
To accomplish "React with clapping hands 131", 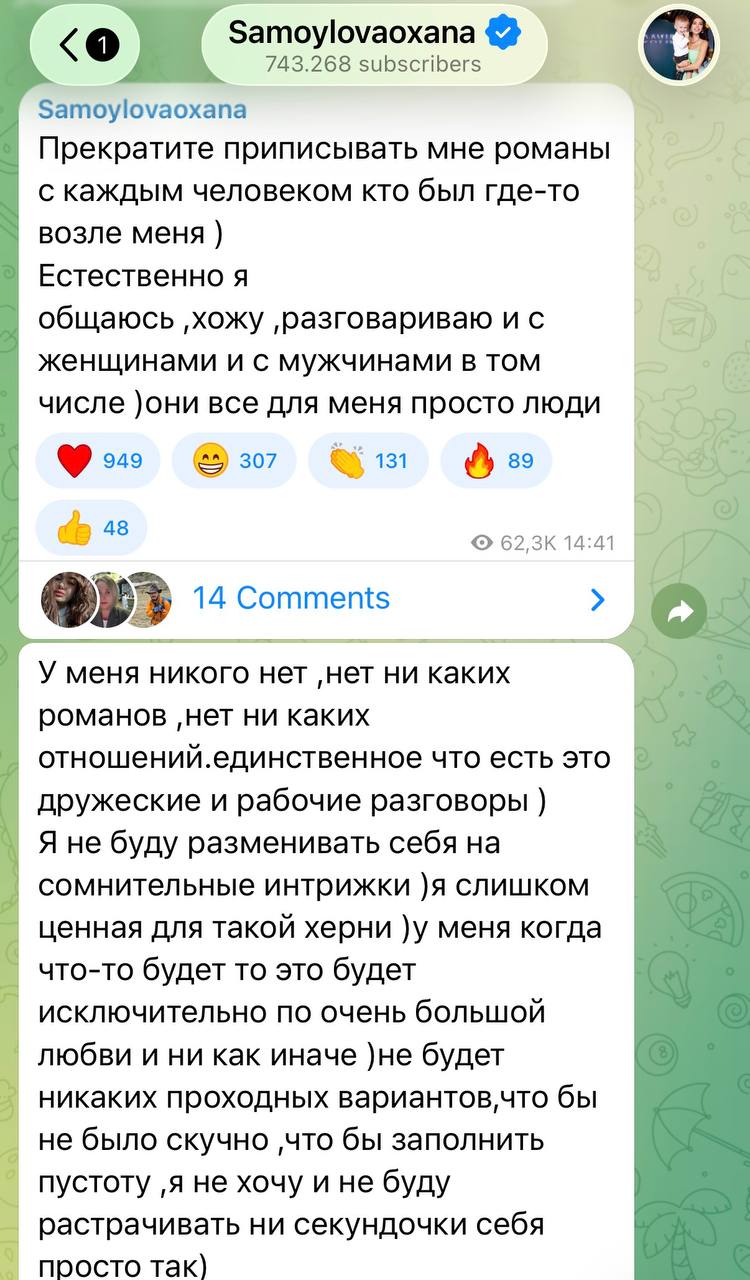I will pos(368,461).
